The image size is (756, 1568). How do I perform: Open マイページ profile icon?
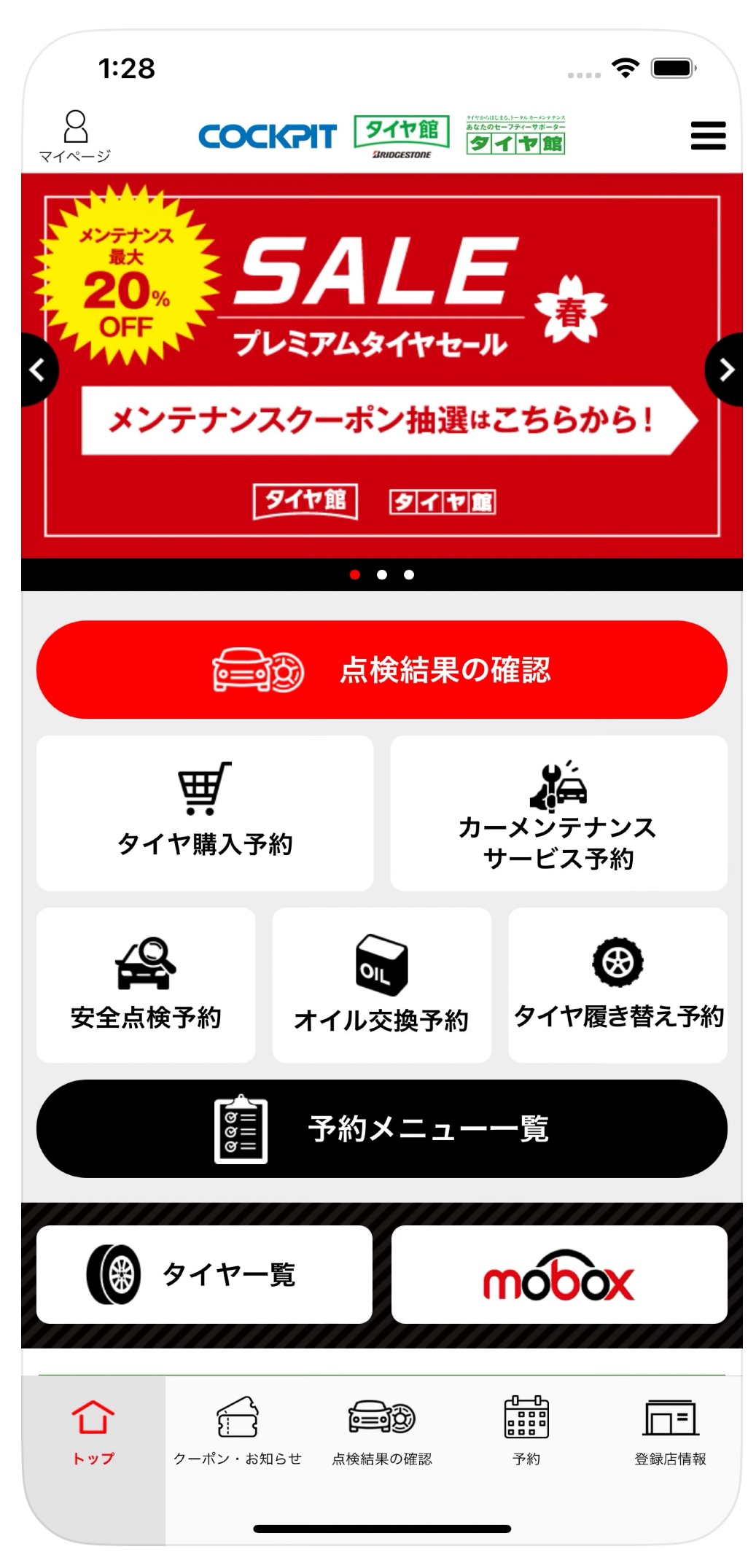[x=75, y=136]
